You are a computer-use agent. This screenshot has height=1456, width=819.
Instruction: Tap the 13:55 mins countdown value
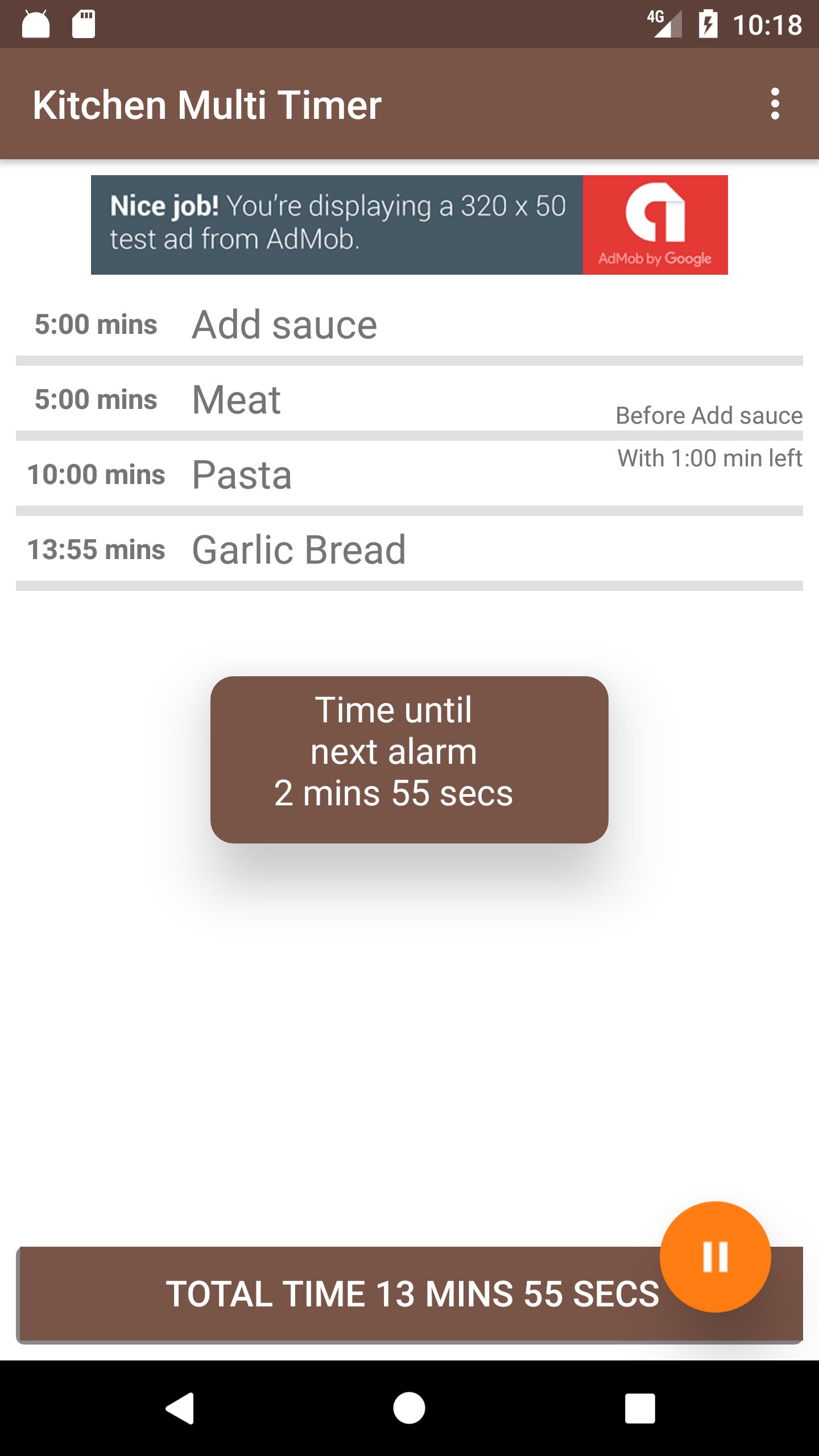click(96, 548)
